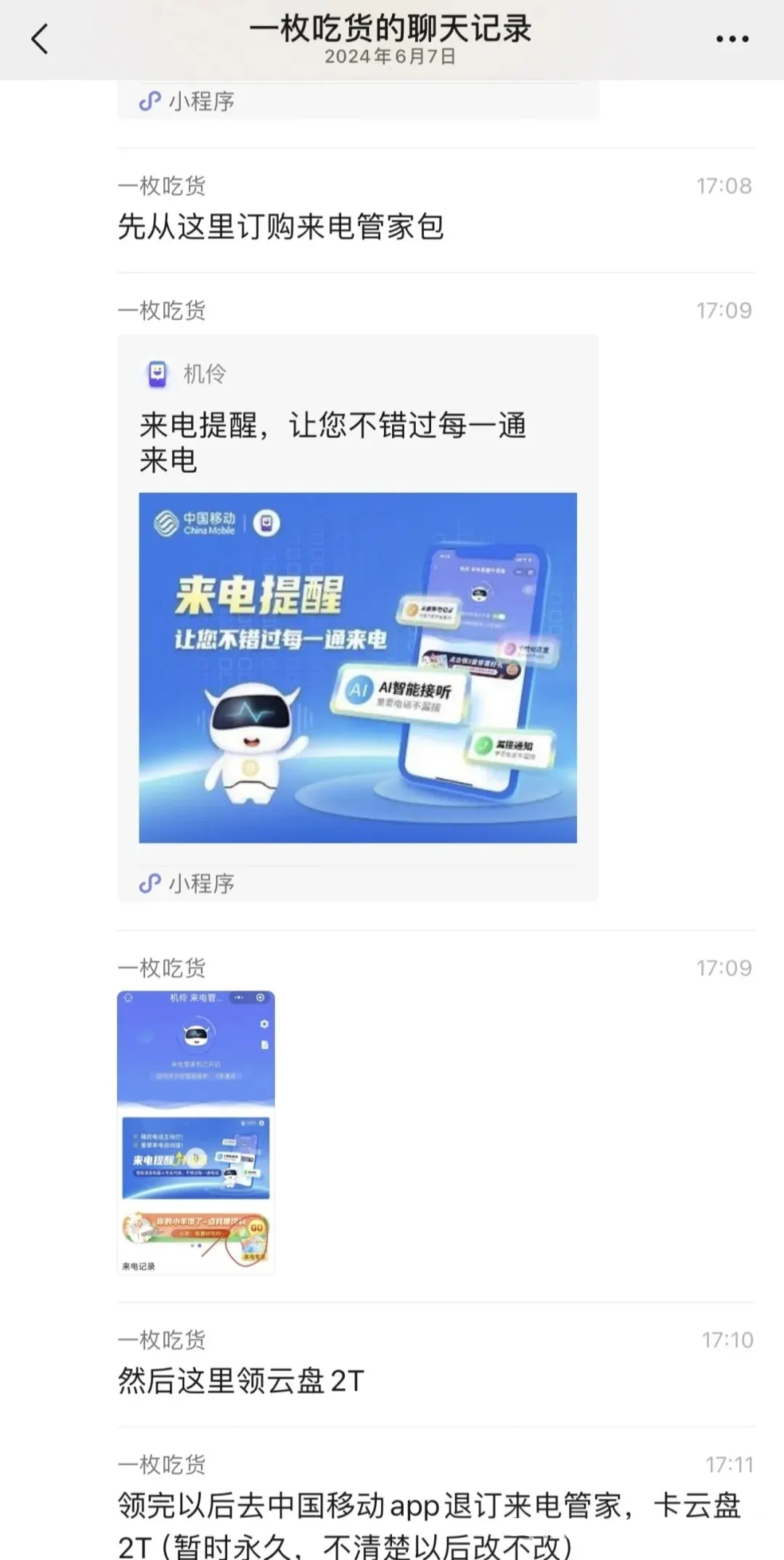
Task: Go back from the chat record
Action: pyautogui.click(x=41, y=39)
